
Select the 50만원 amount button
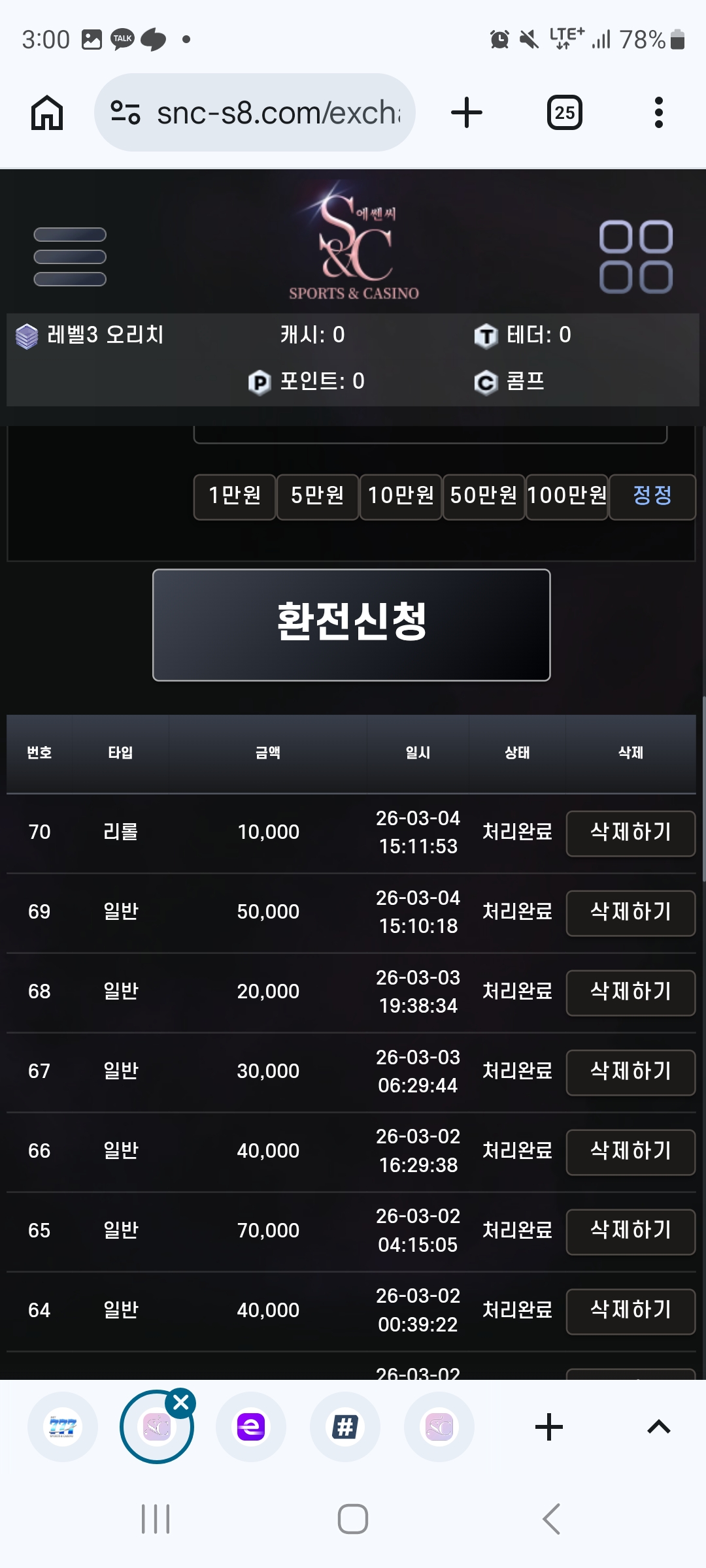tap(484, 497)
